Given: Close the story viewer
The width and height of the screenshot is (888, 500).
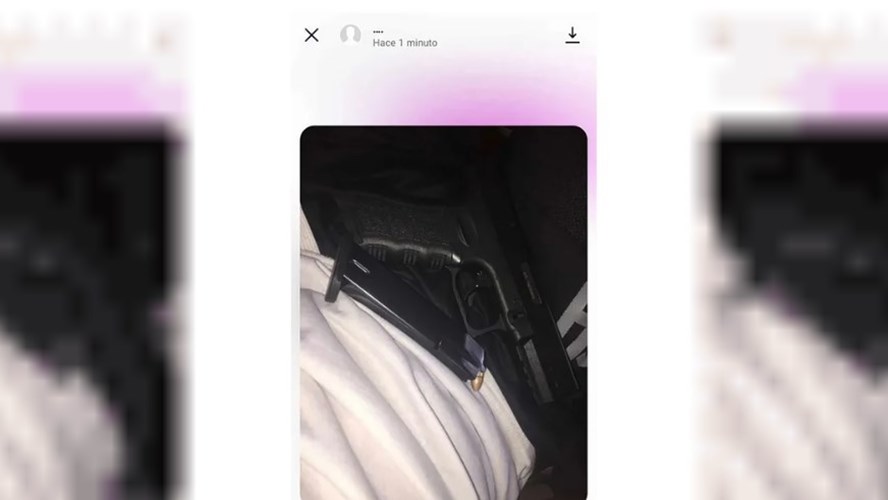Looking at the screenshot, I should click(312, 35).
